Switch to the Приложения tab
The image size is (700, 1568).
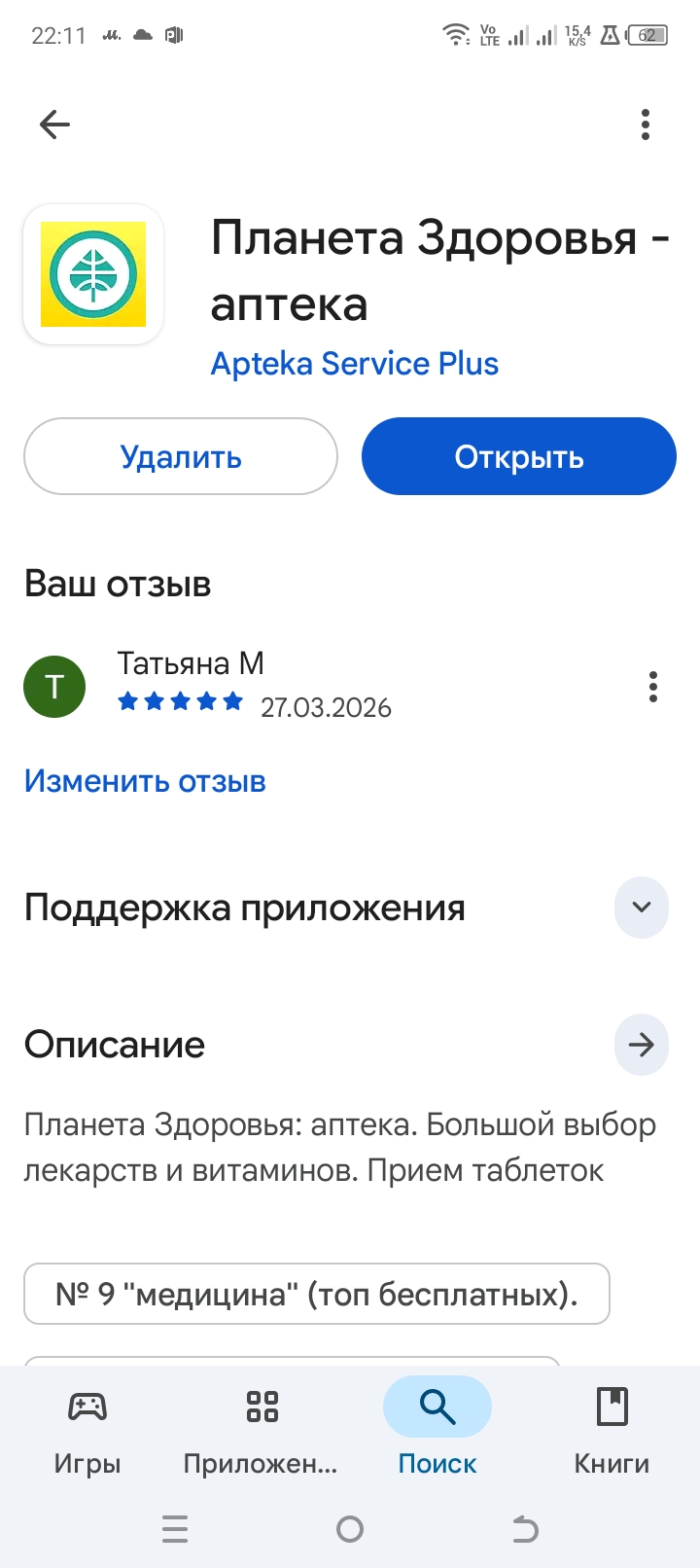(261, 1426)
